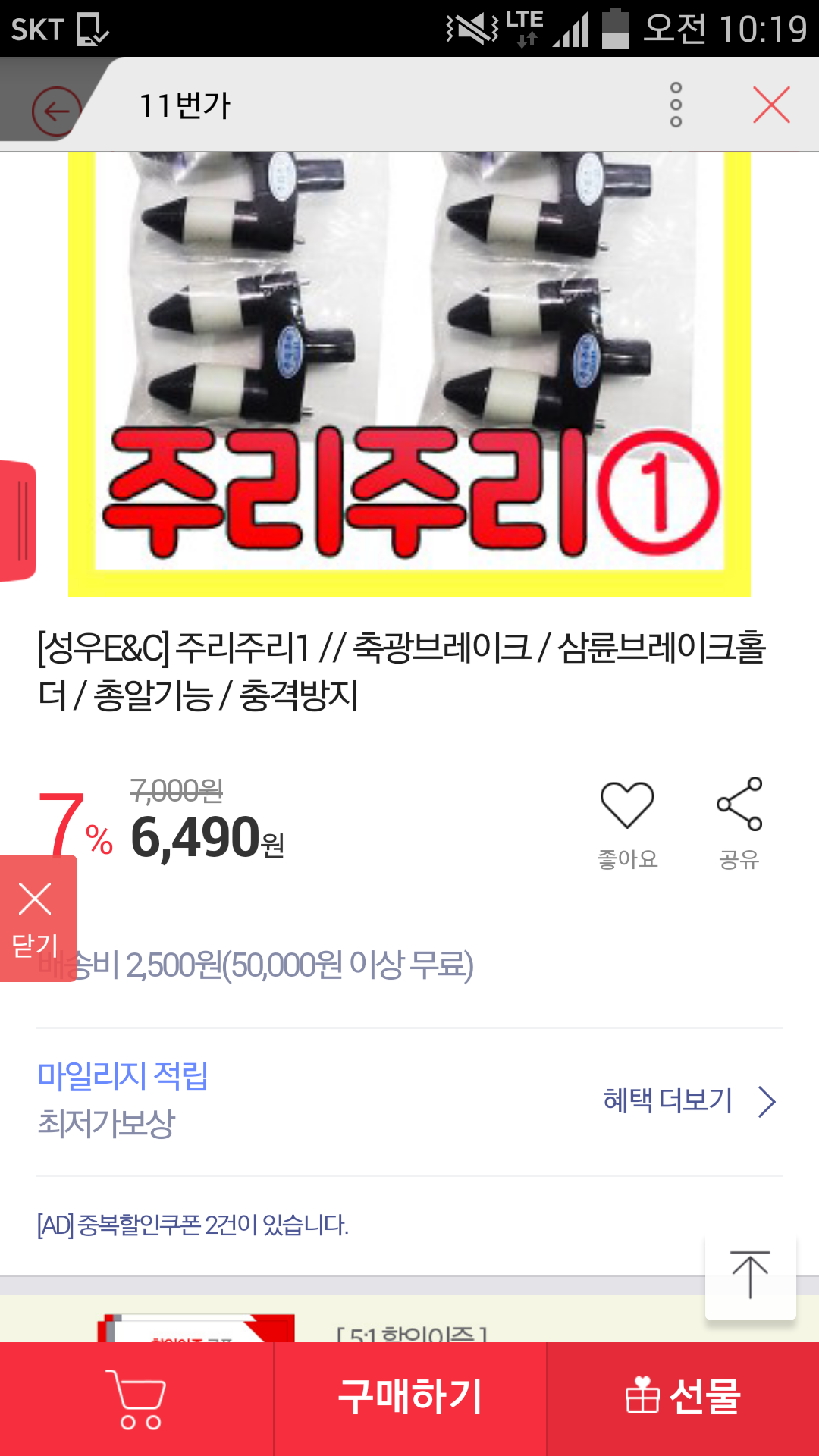Open the 주리주리 product image

click(409, 375)
